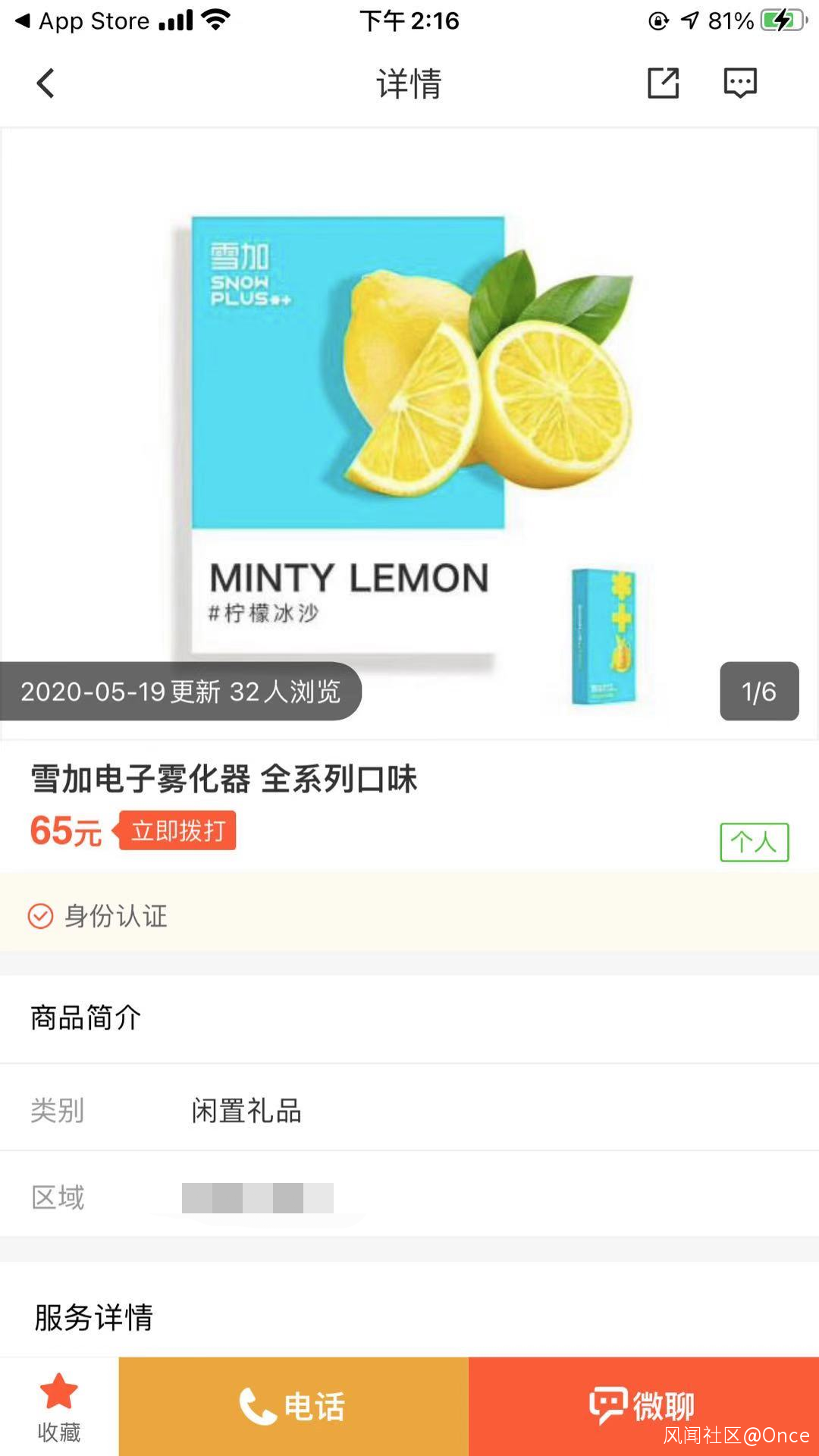Call the seller via 电话
819x1456 pixels.
pyautogui.click(x=293, y=1406)
